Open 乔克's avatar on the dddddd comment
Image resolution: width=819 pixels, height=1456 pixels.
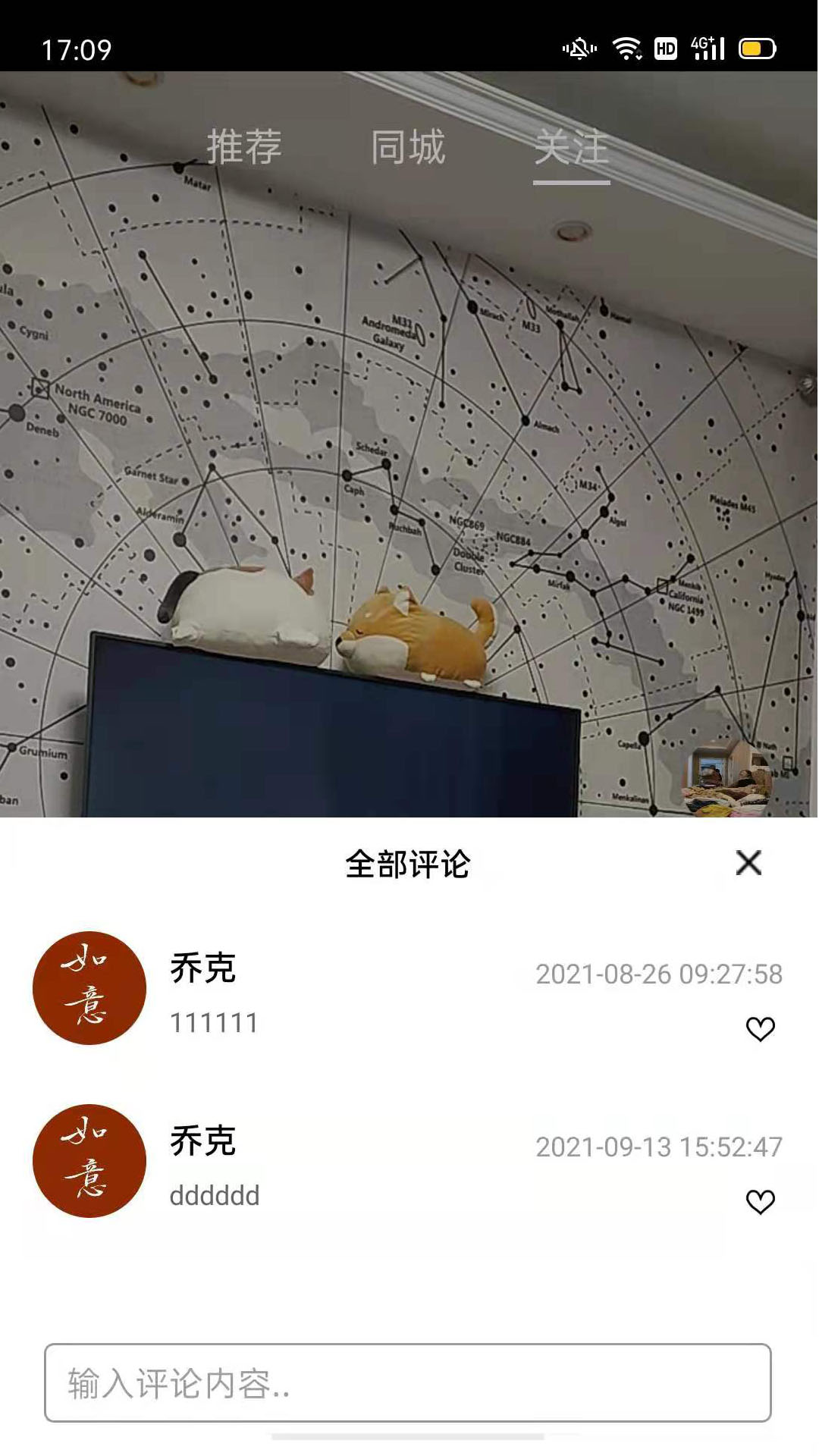(89, 1161)
